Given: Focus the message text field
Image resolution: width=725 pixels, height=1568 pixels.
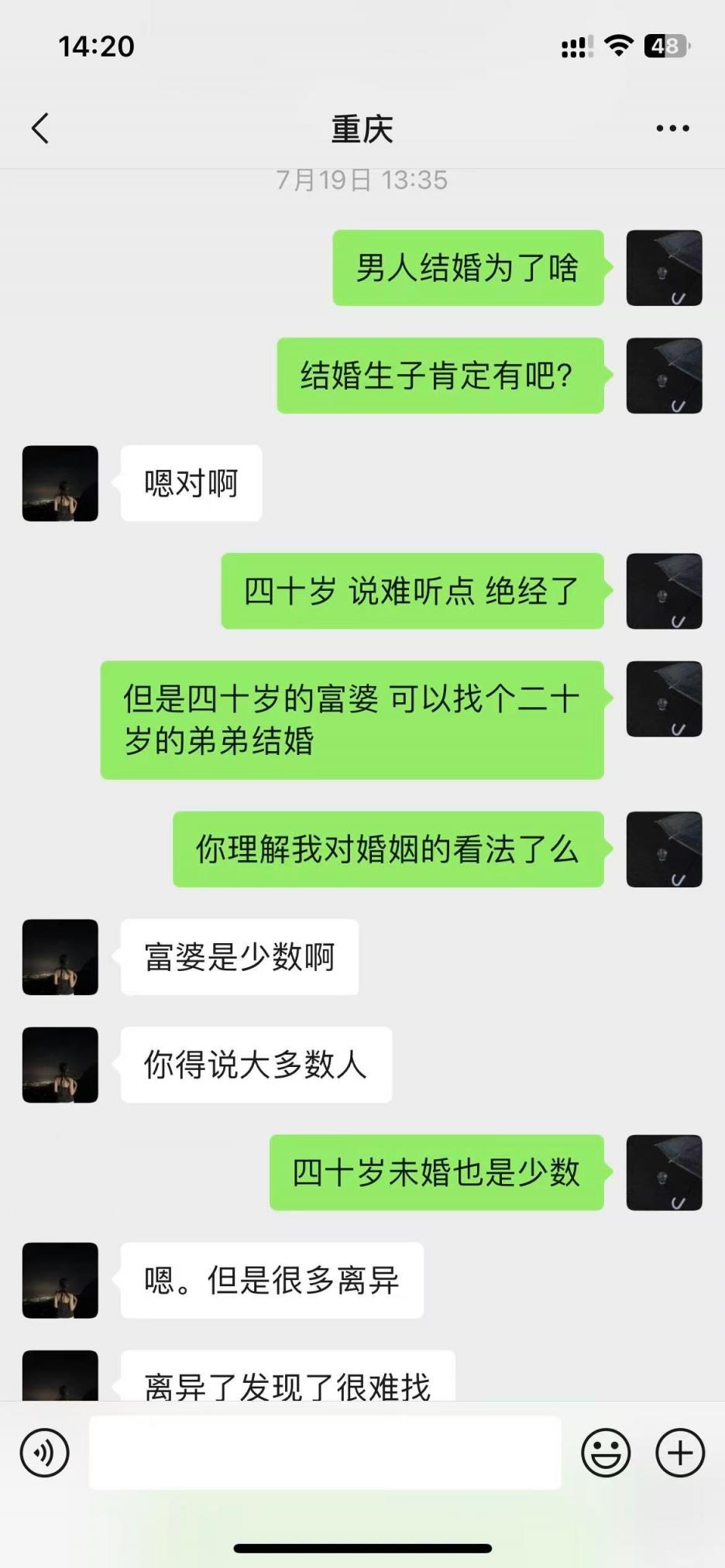Looking at the screenshot, I should (x=325, y=1453).
